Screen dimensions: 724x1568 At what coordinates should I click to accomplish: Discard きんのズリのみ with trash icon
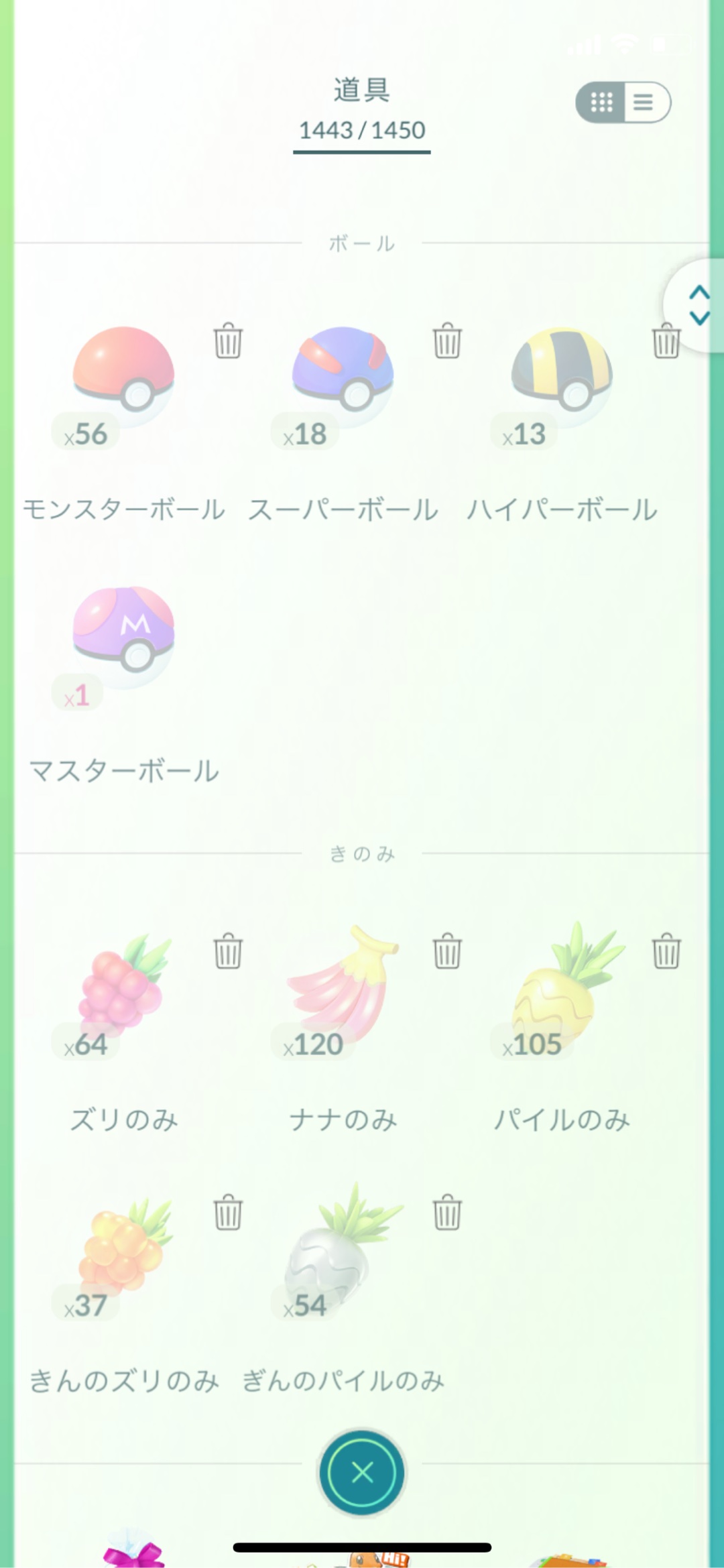pos(228,1212)
